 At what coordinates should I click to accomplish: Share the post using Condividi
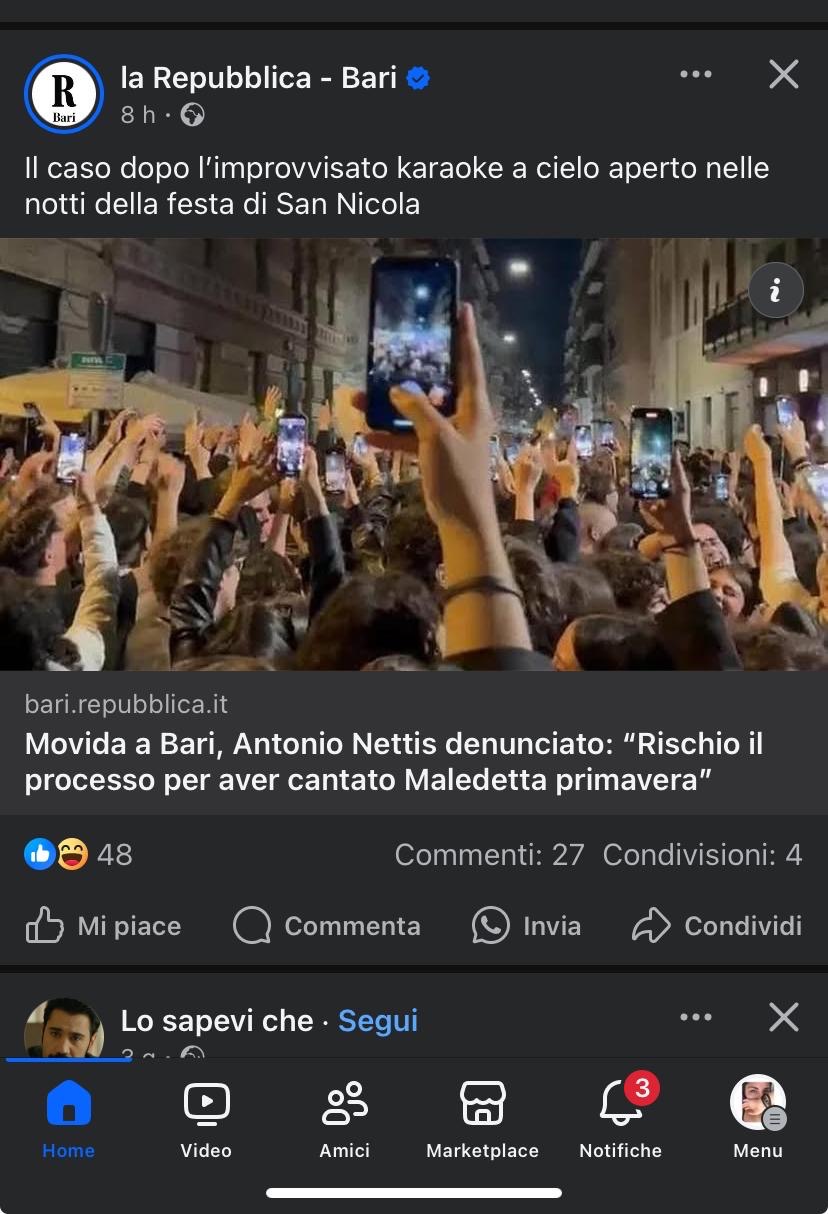tap(717, 926)
